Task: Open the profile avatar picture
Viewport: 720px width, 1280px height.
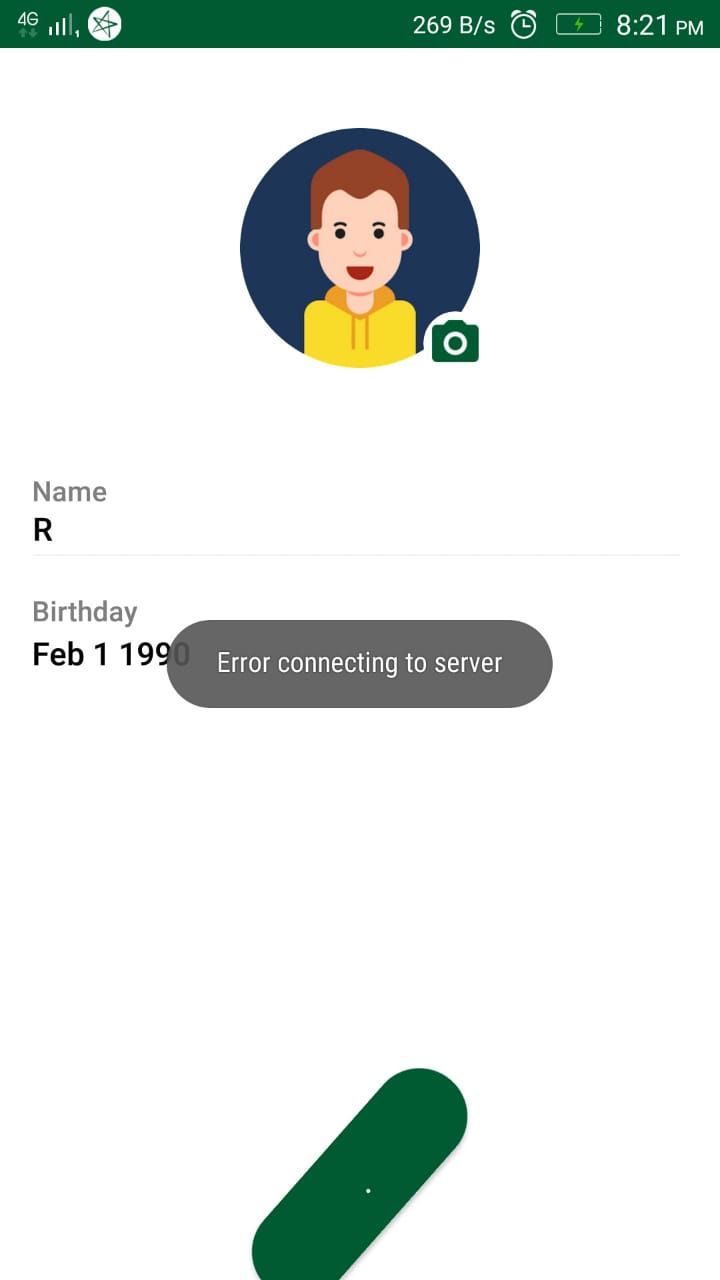Action: [x=359, y=247]
